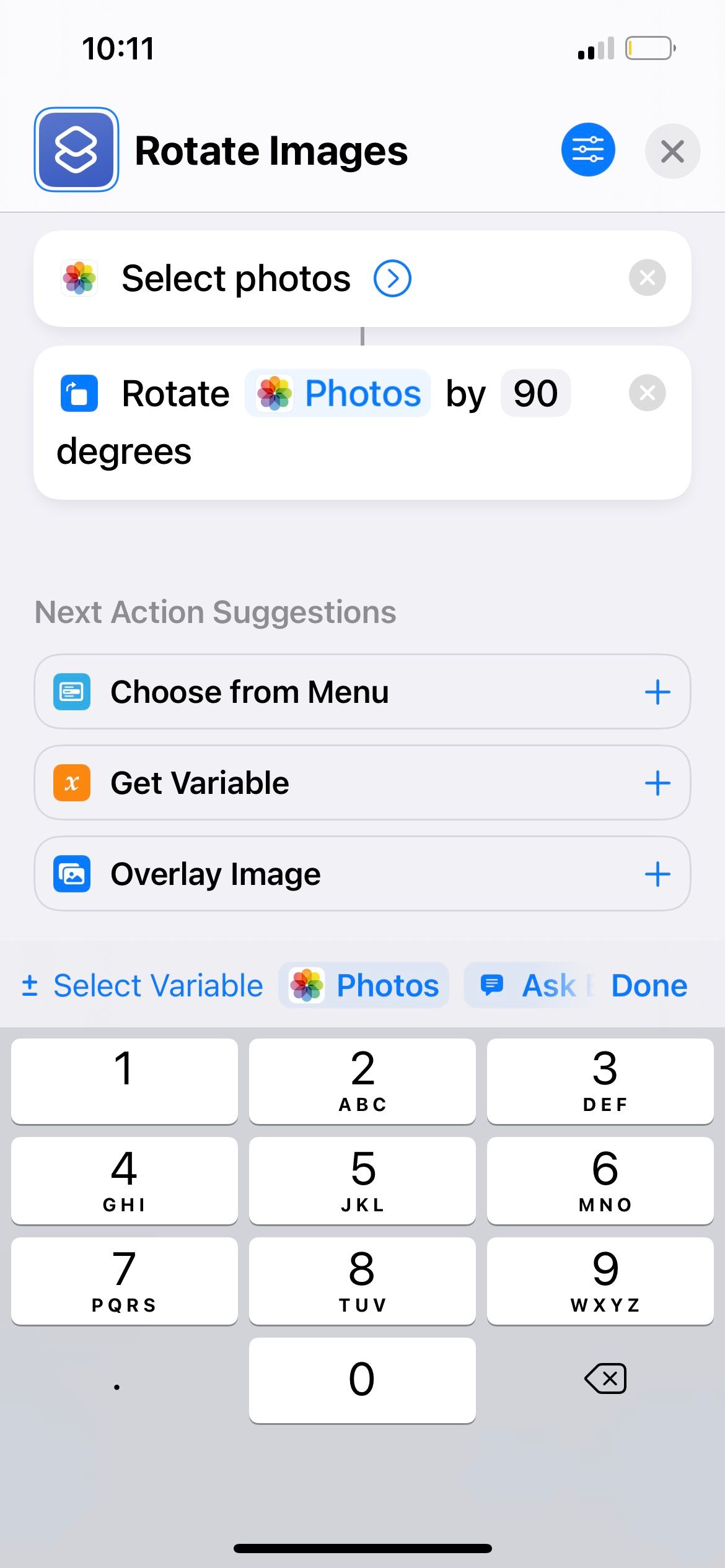Add the Overlay Image action
Viewport: 725px width, 1568px height.
pyautogui.click(x=657, y=874)
